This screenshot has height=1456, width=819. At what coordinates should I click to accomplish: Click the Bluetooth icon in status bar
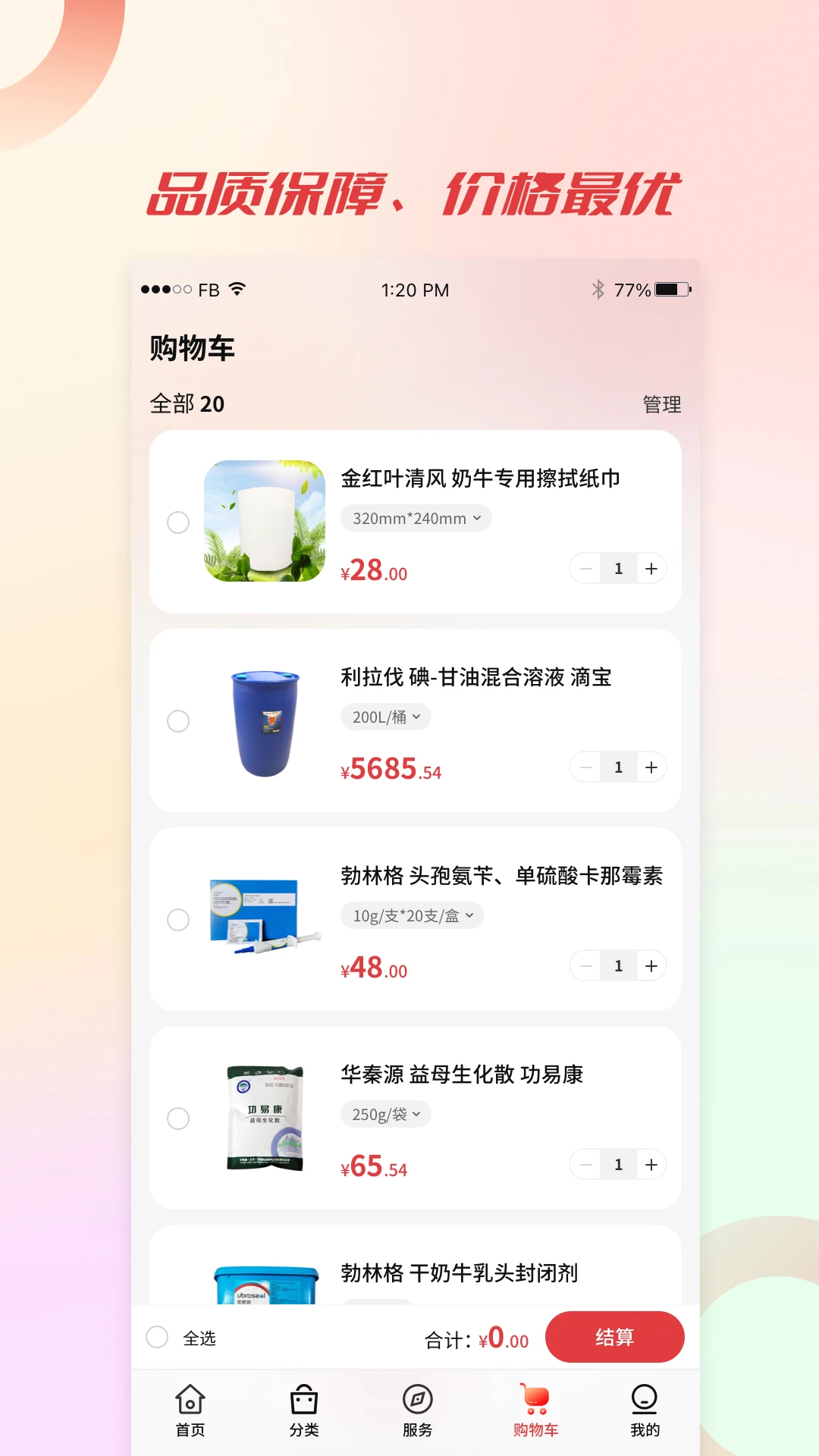pos(598,289)
